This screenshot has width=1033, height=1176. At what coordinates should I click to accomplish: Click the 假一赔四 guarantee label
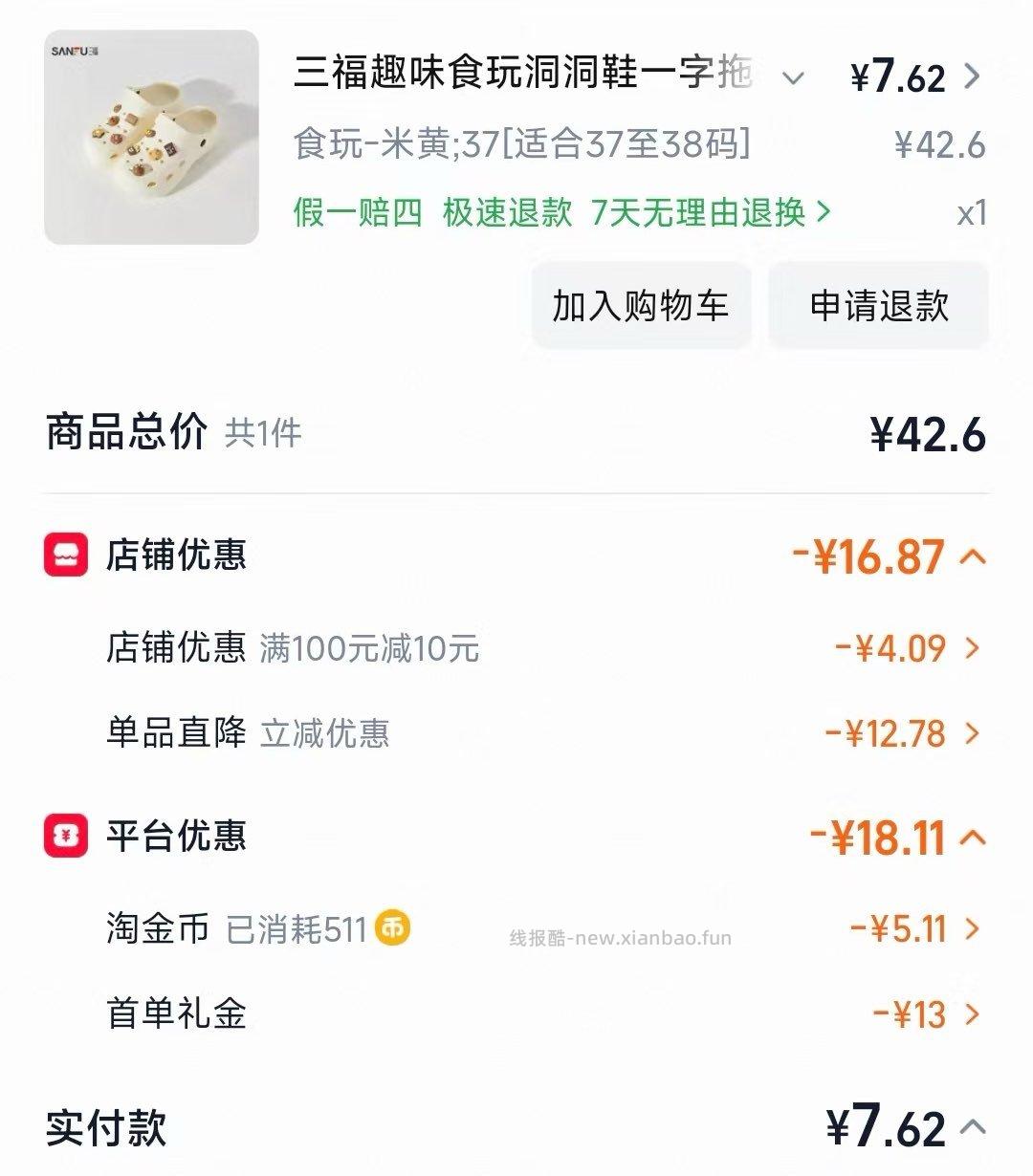pyautogui.click(x=355, y=212)
